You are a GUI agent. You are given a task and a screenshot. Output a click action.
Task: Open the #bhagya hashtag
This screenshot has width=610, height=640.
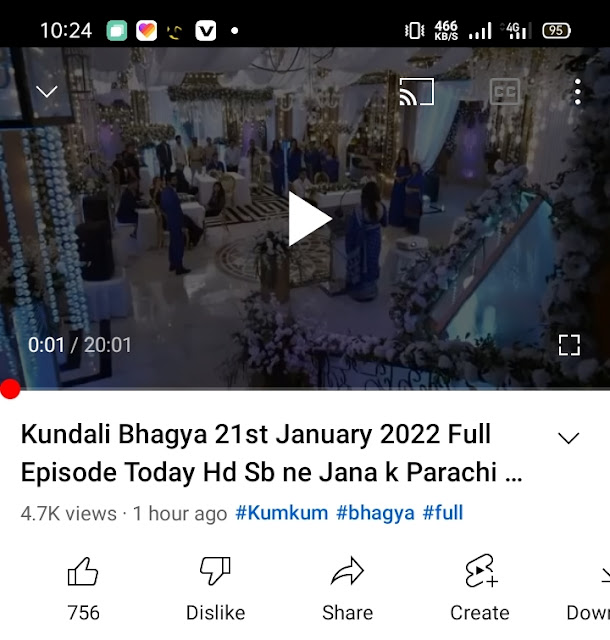375,513
